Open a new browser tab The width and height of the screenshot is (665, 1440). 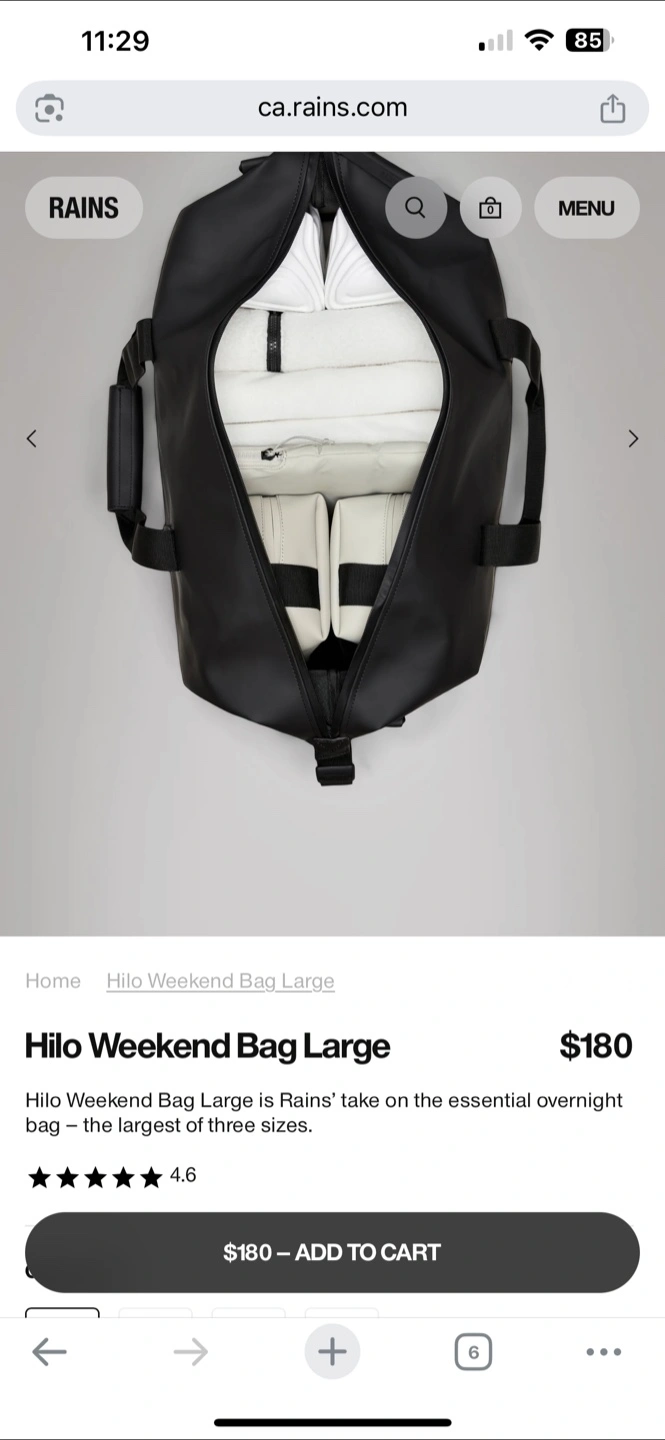332,1352
